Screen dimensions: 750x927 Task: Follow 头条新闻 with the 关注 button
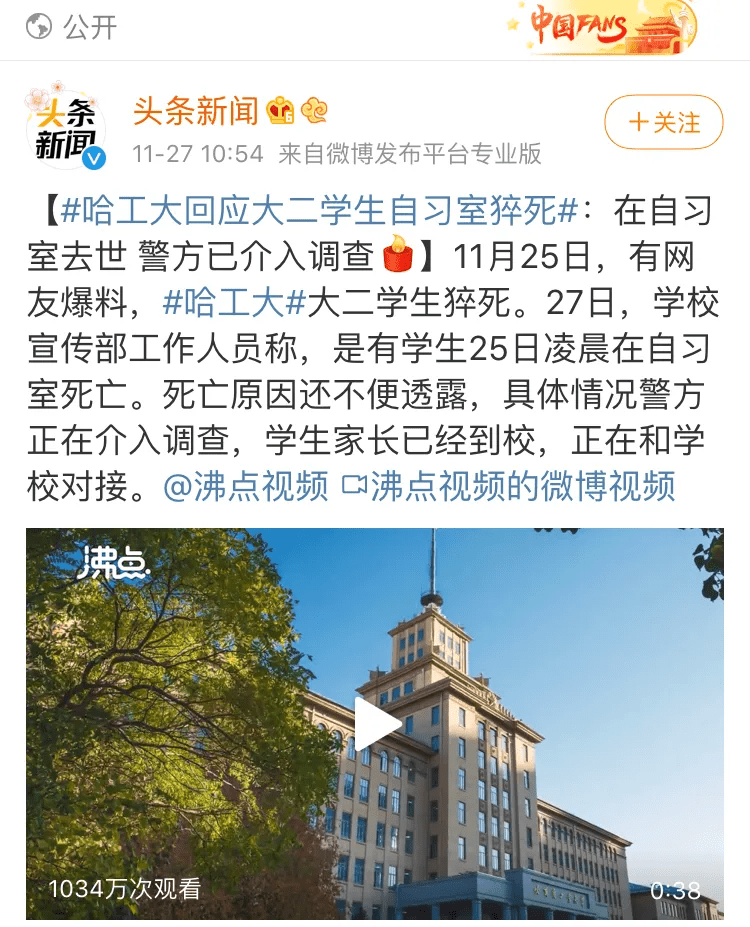(x=663, y=122)
